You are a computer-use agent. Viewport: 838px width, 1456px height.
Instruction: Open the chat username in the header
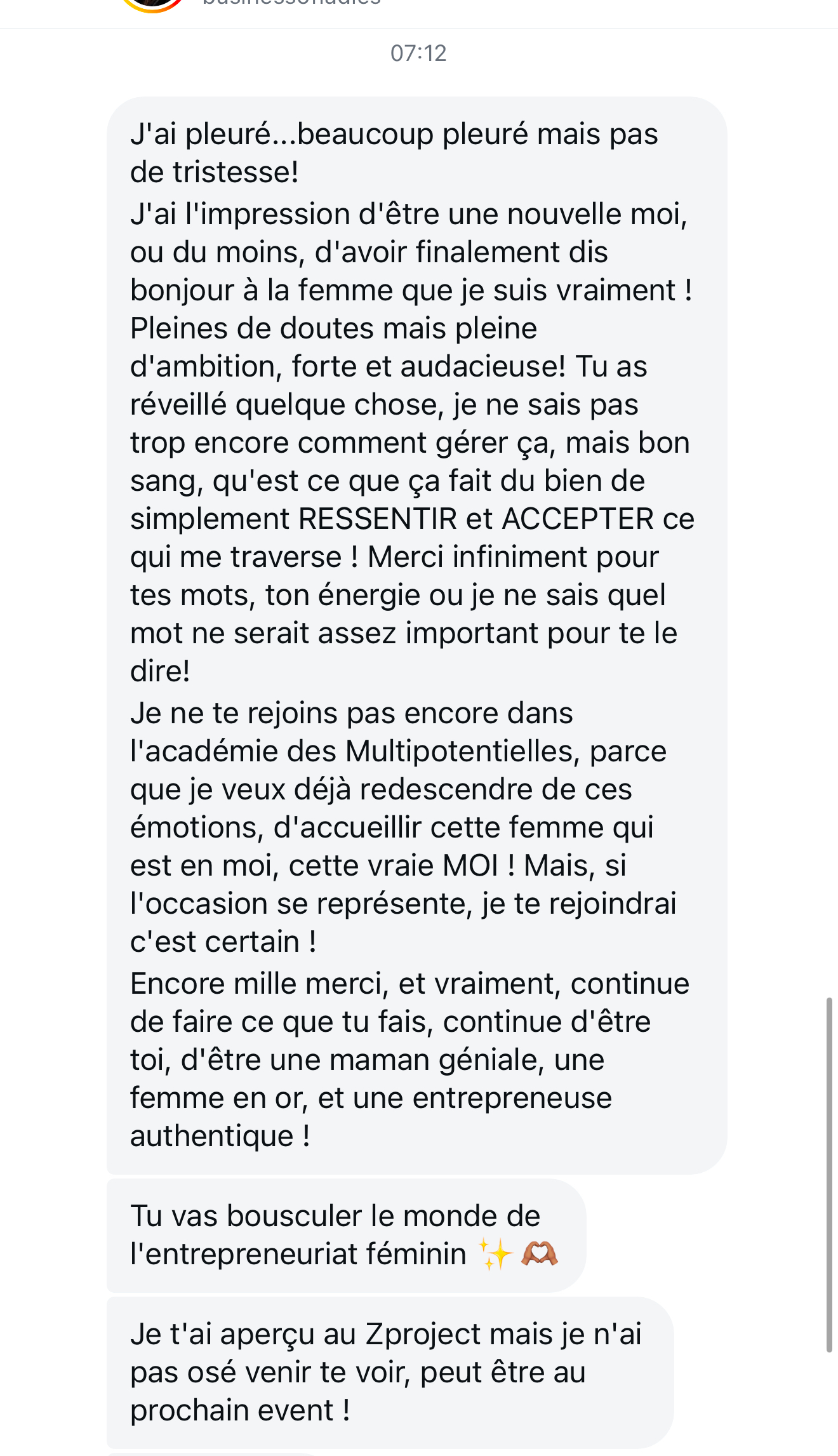click(291, 3)
